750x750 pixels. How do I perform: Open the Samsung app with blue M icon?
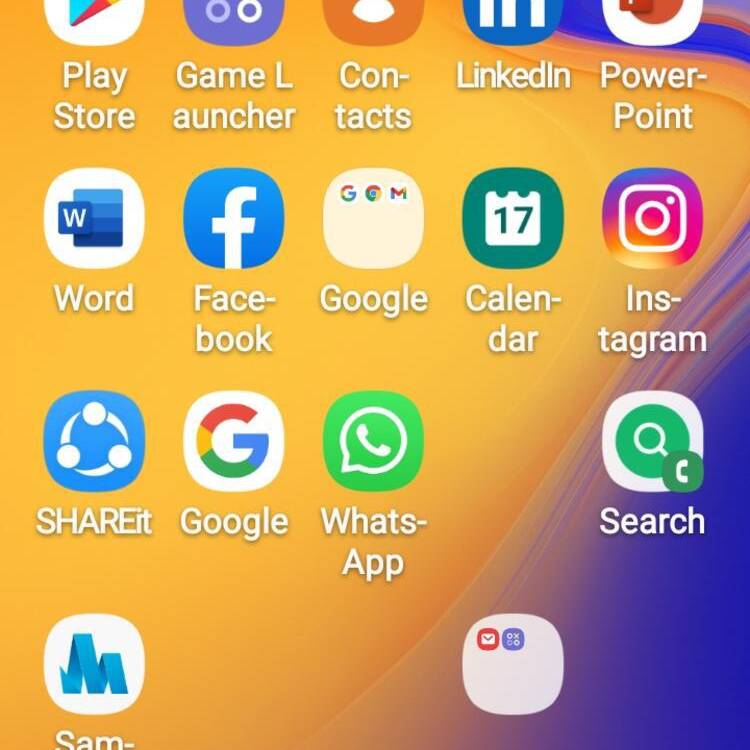pyautogui.click(x=94, y=664)
